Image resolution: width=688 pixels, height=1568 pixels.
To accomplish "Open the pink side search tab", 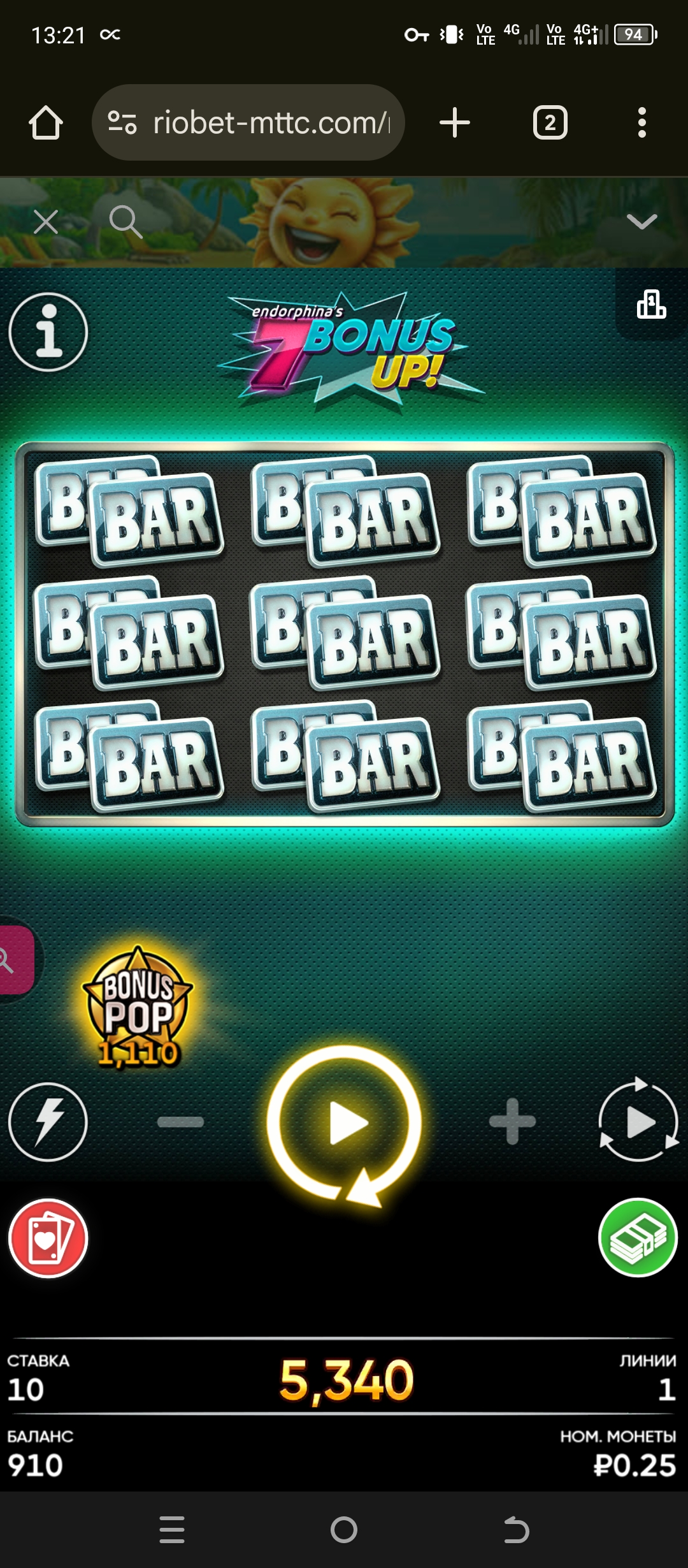I will (x=14, y=959).
